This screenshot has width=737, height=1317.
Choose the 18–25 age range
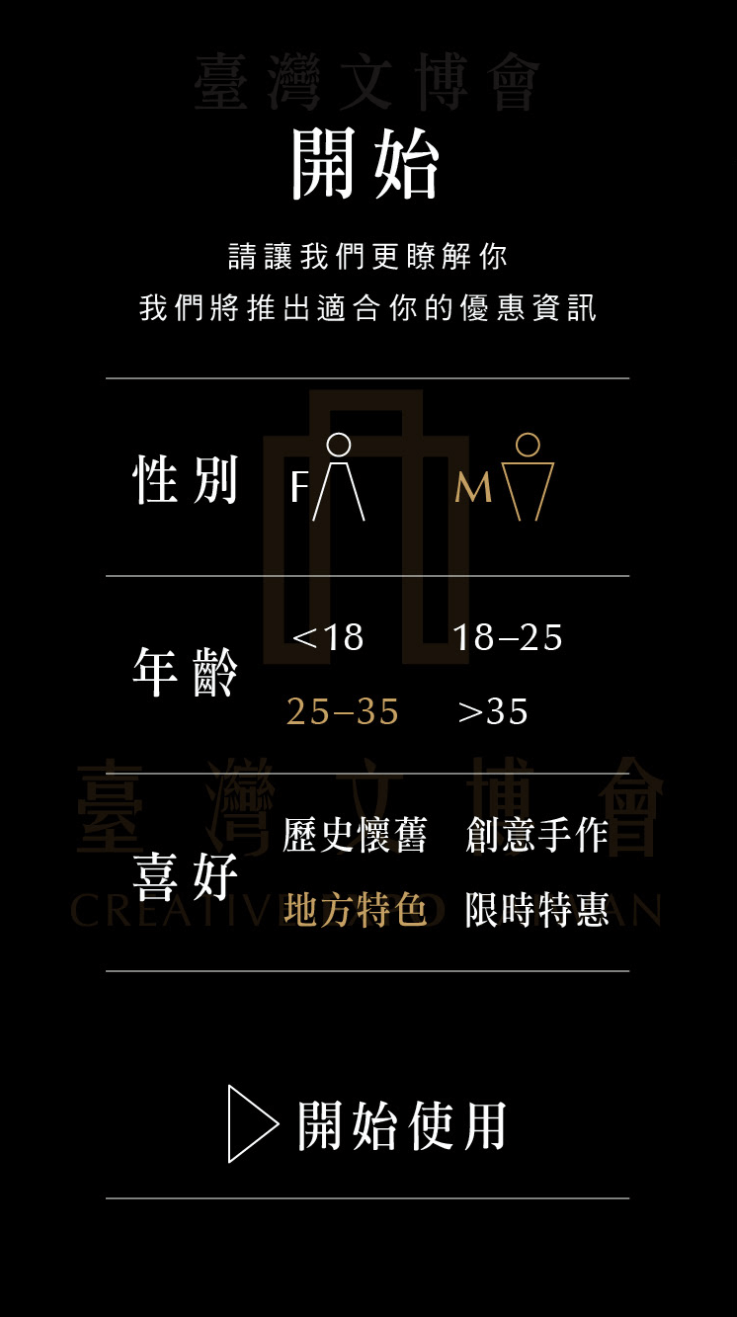[x=508, y=637]
